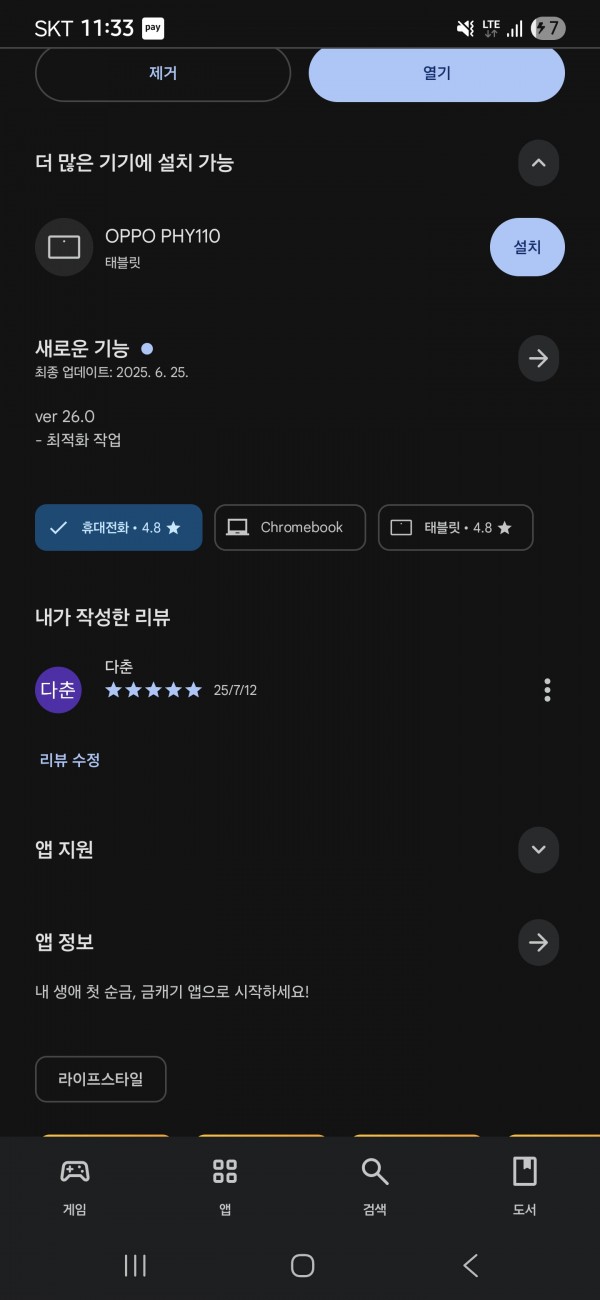Select the 휴대전화 rating chip
This screenshot has height=1300, width=600.
coord(119,527)
